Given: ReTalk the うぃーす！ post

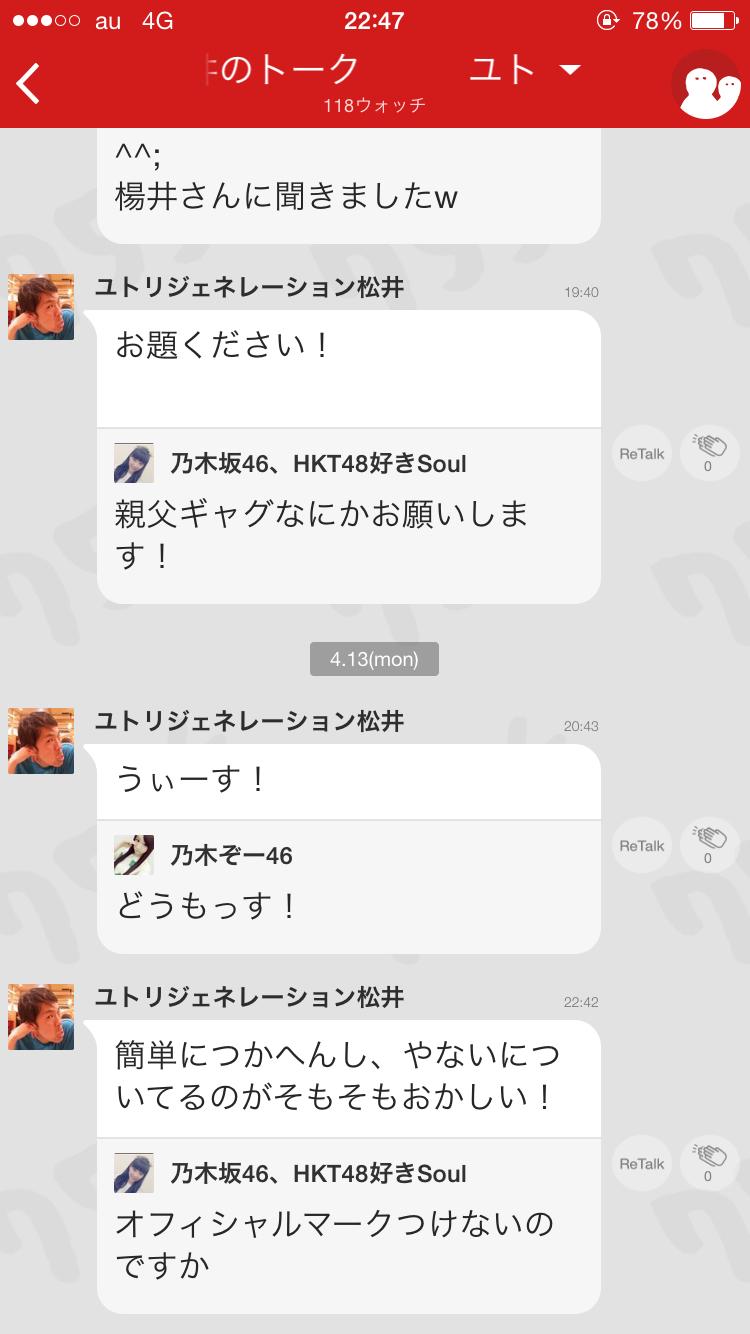Looking at the screenshot, I should (640, 845).
